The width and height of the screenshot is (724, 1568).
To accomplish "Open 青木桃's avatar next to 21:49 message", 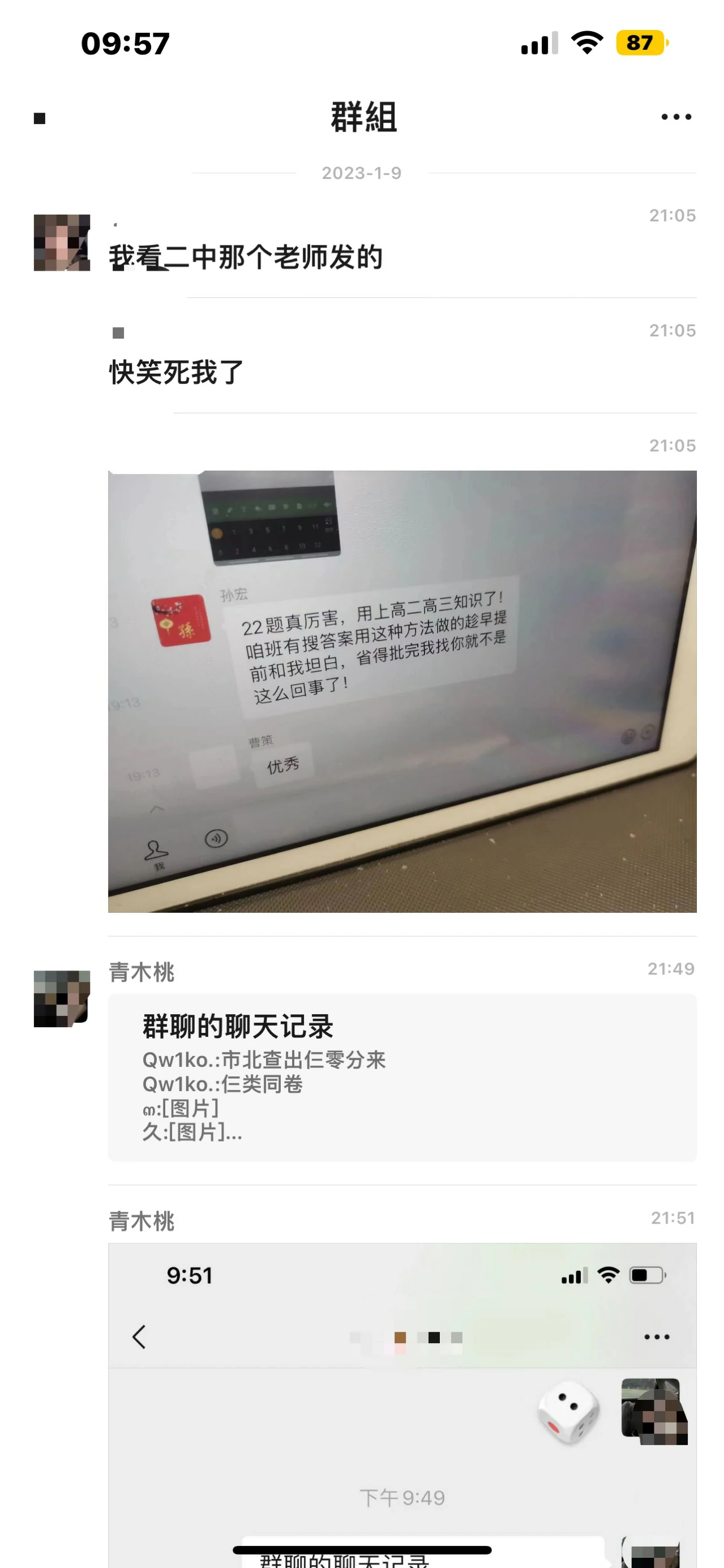I will click(62, 998).
